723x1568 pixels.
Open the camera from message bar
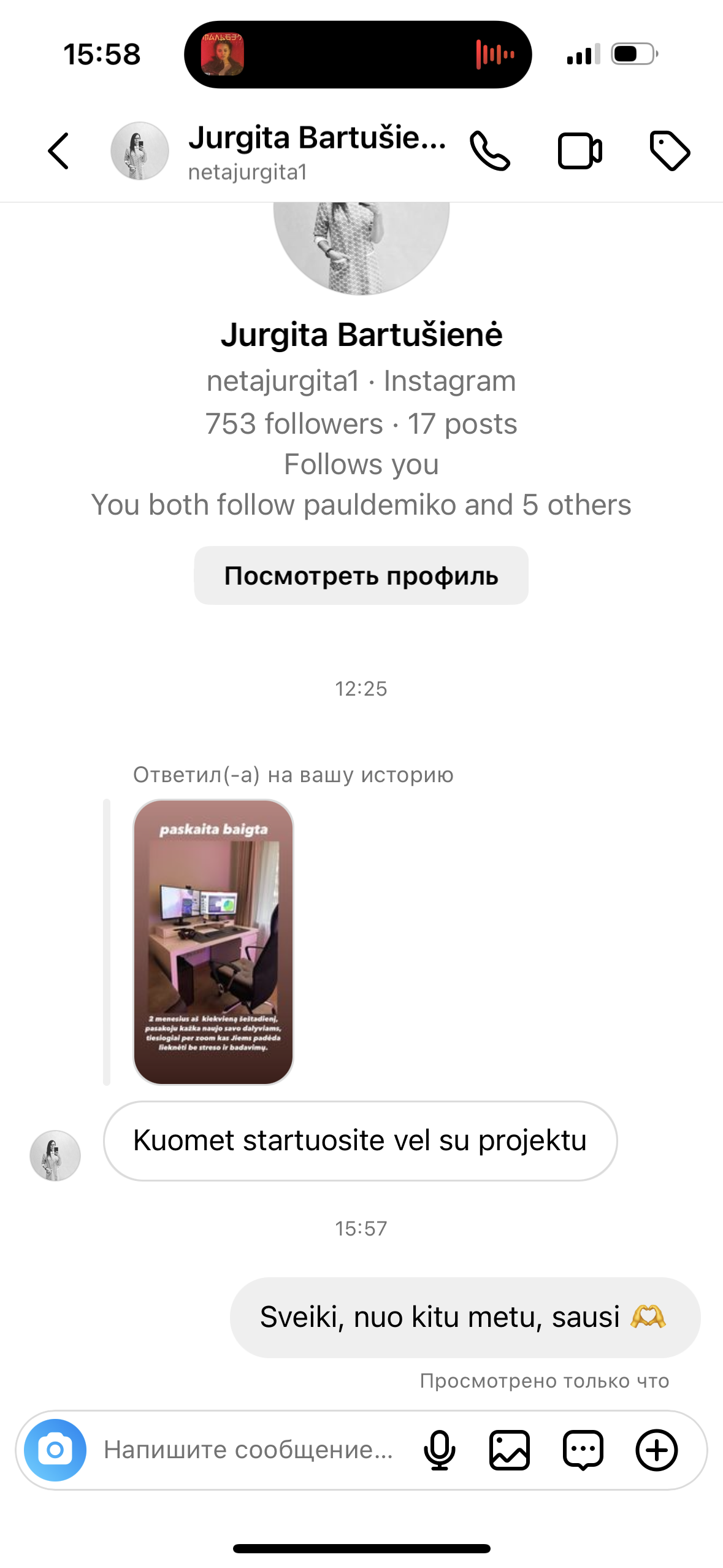[x=55, y=1450]
